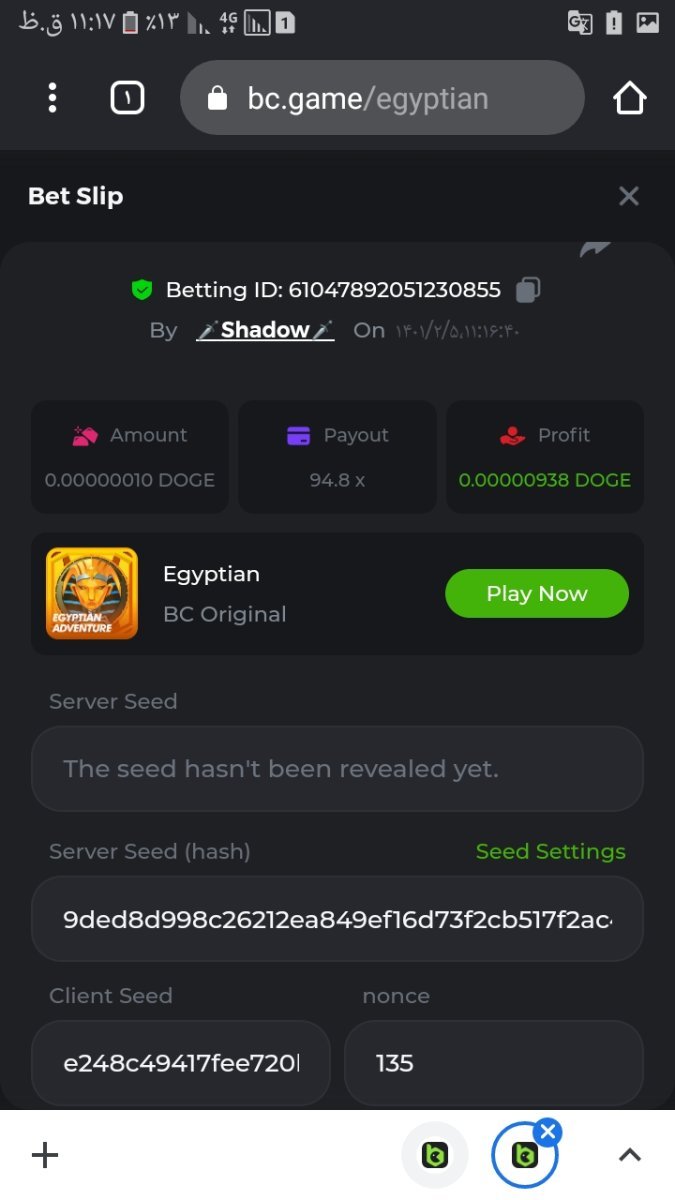Share this bet slip
This screenshot has width=675, height=1200.
tap(595, 250)
